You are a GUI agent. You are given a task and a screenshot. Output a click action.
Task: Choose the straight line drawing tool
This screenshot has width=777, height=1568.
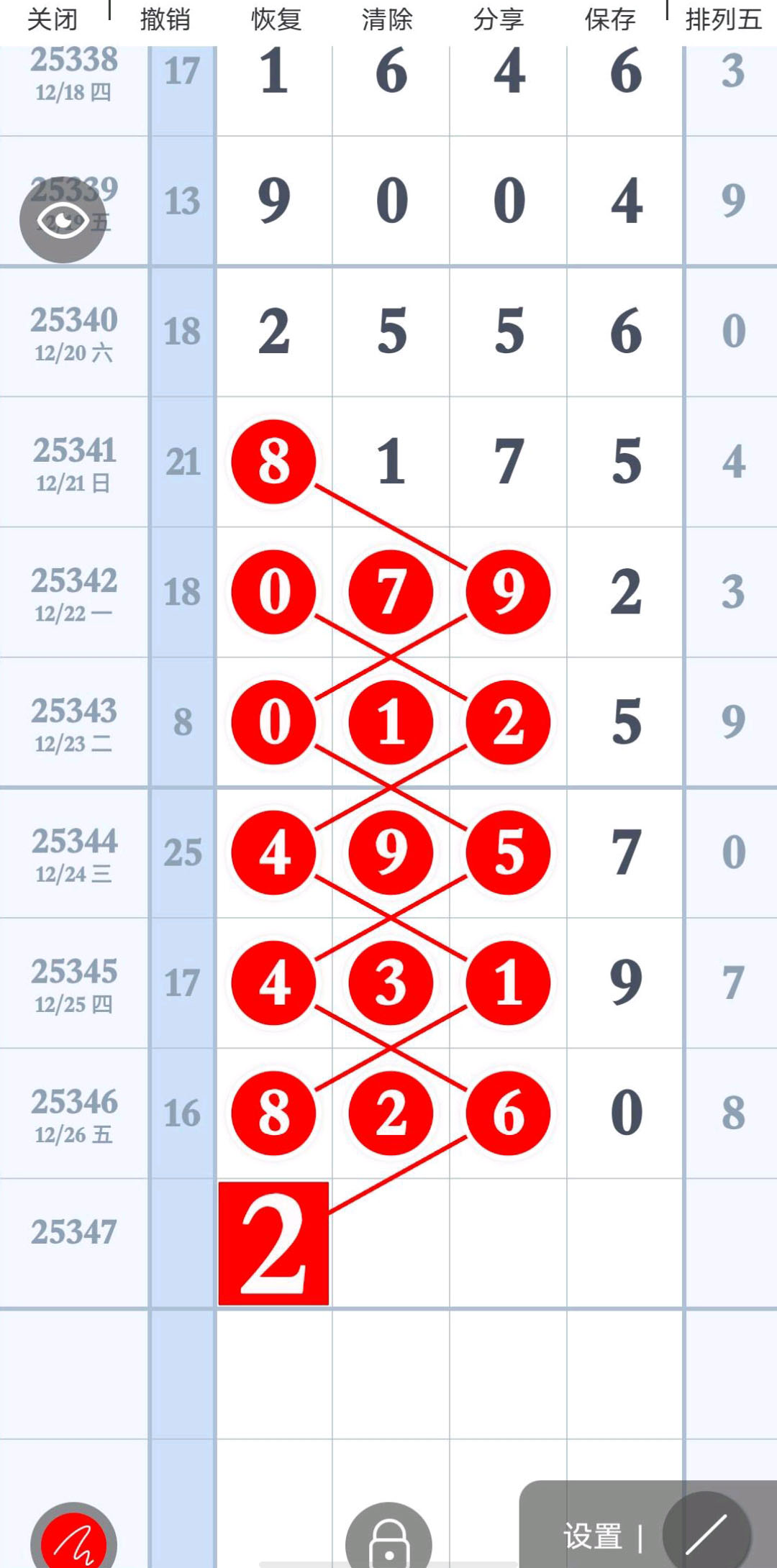click(x=706, y=1533)
